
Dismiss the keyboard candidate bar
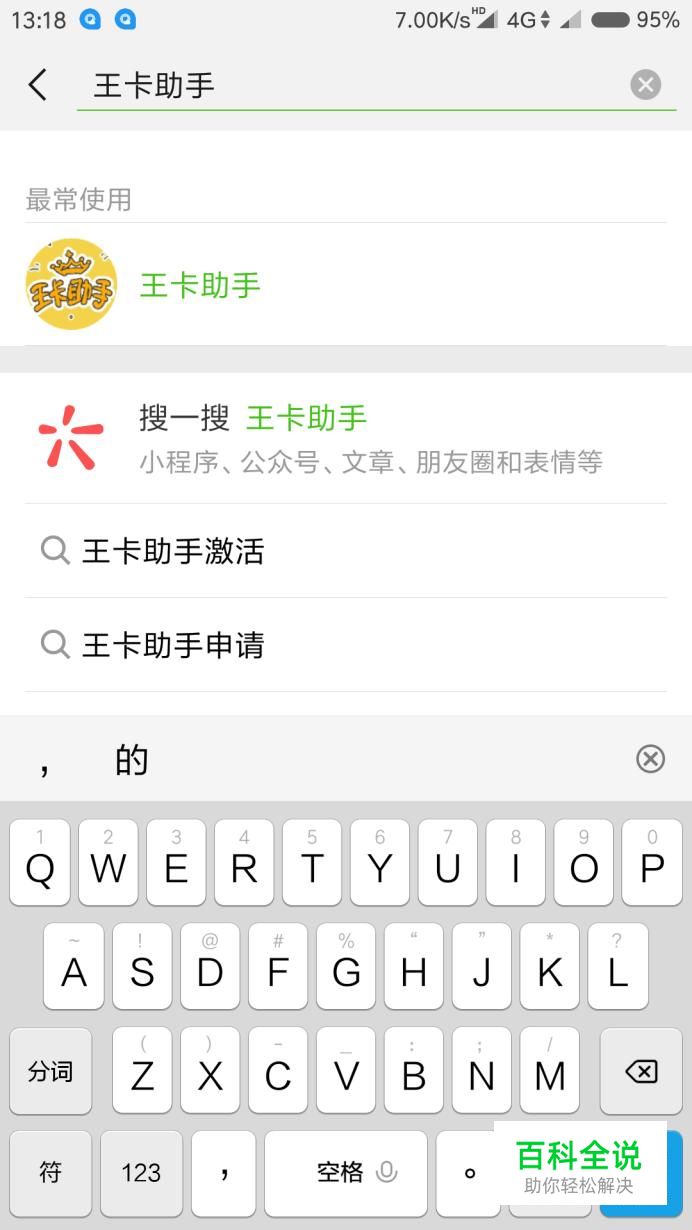click(x=650, y=759)
